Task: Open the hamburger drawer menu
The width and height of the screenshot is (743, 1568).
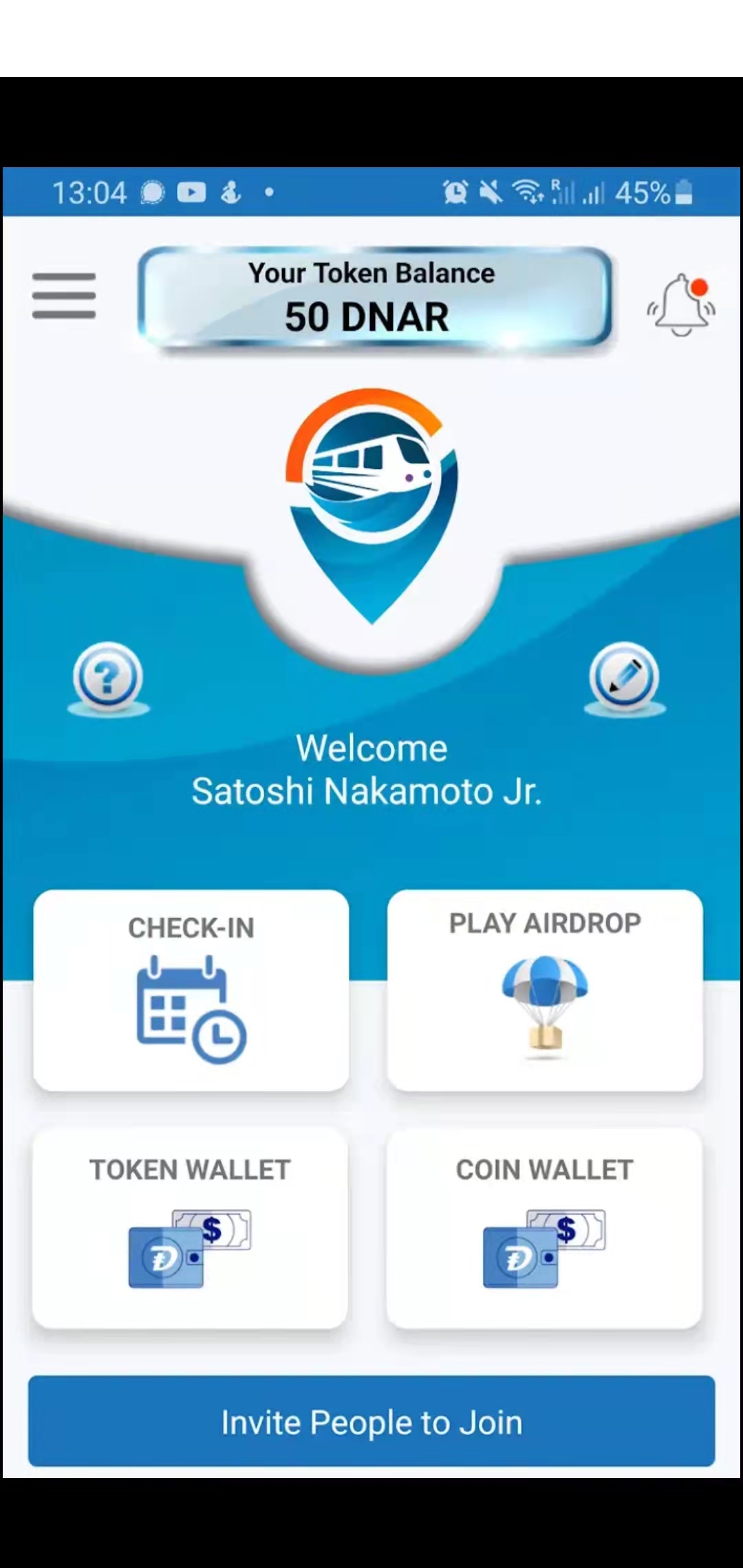Action: pyautogui.click(x=64, y=296)
